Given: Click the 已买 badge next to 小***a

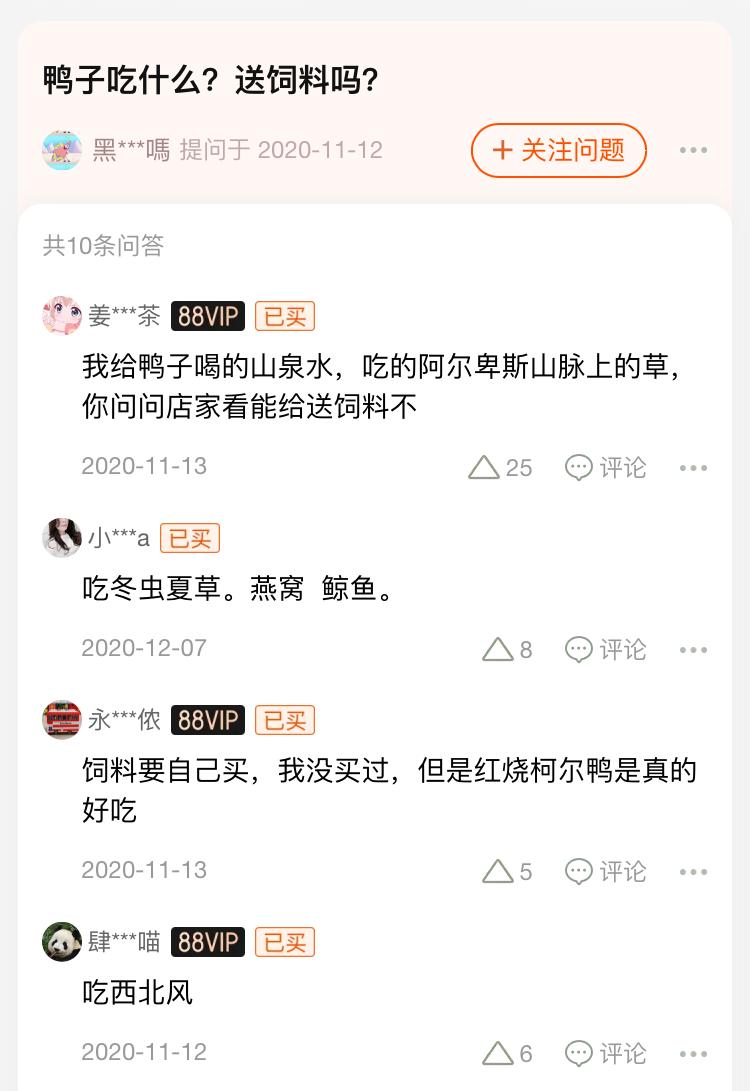Looking at the screenshot, I should point(190,537).
